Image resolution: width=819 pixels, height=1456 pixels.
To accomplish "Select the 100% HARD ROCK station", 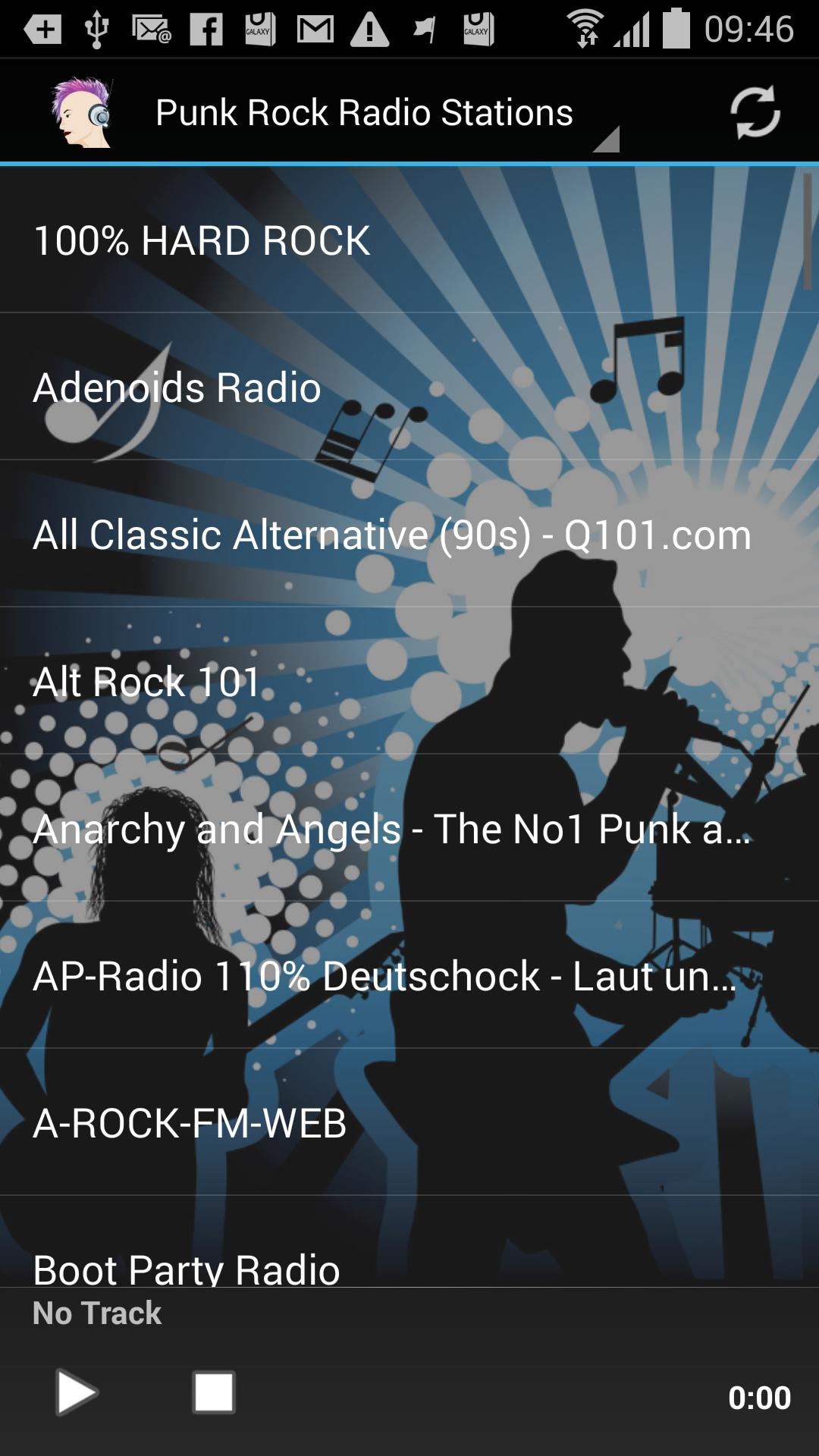I will [x=202, y=241].
